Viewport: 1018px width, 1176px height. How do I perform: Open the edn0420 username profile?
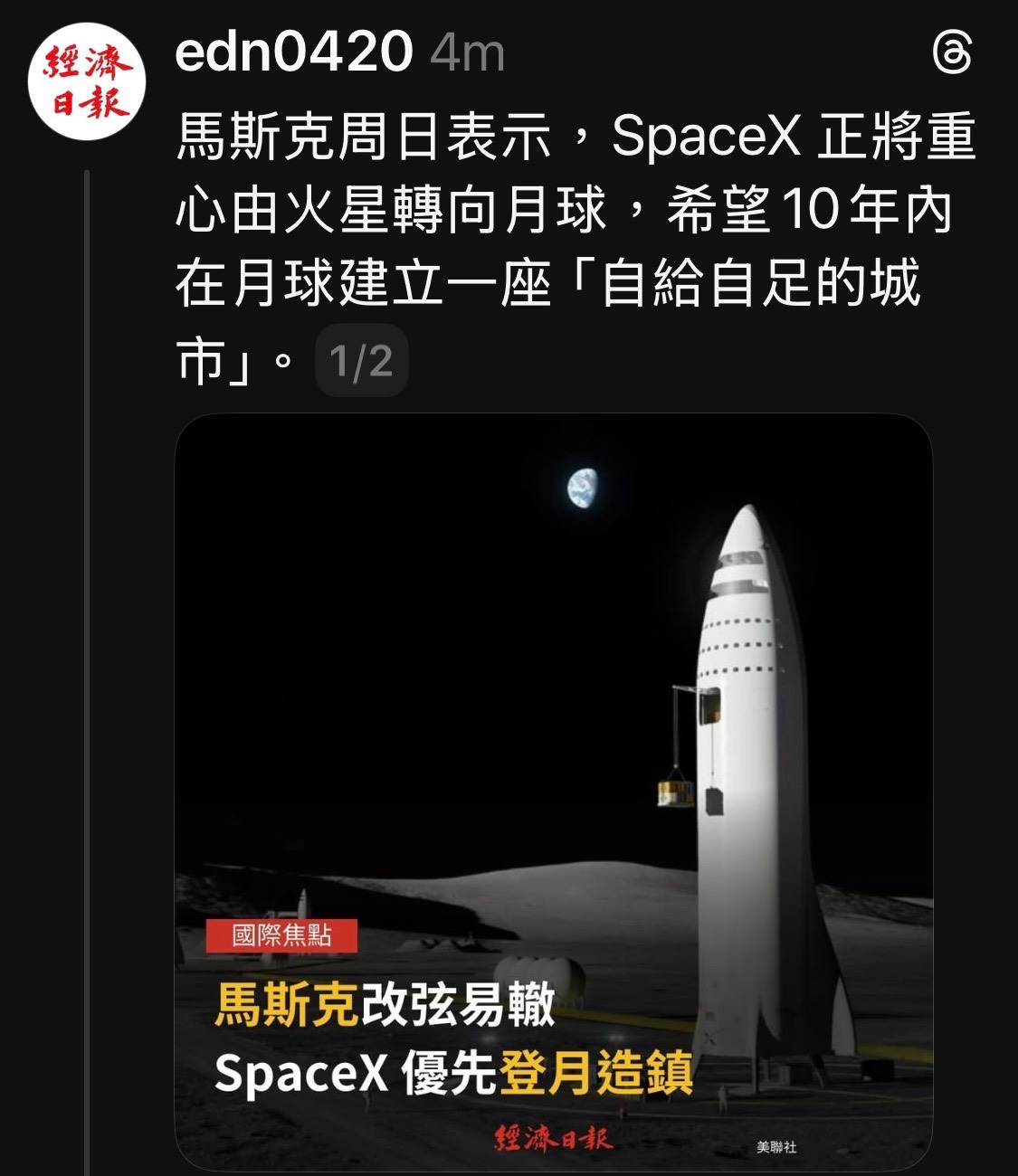[x=293, y=52]
